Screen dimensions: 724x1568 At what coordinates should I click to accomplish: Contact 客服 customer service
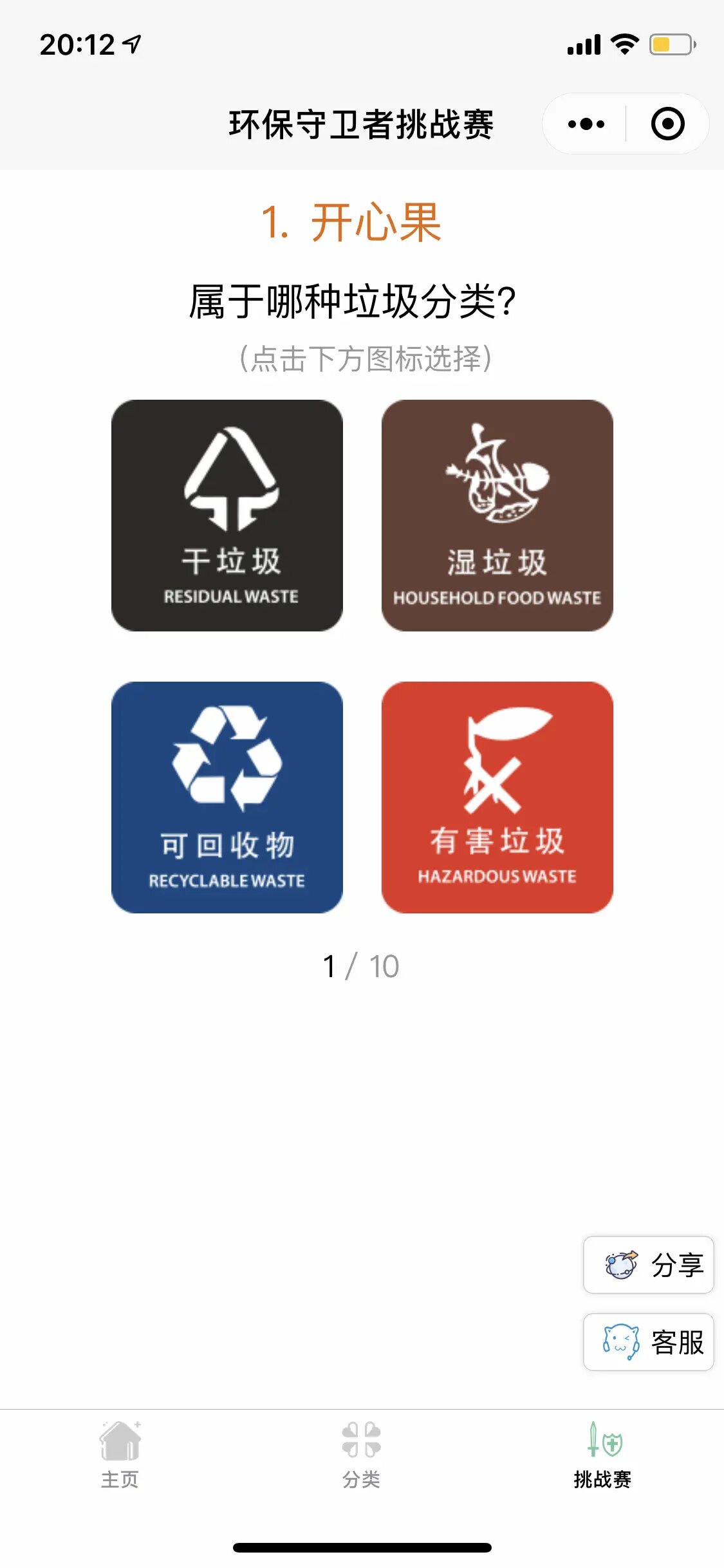pyautogui.click(x=648, y=1342)
